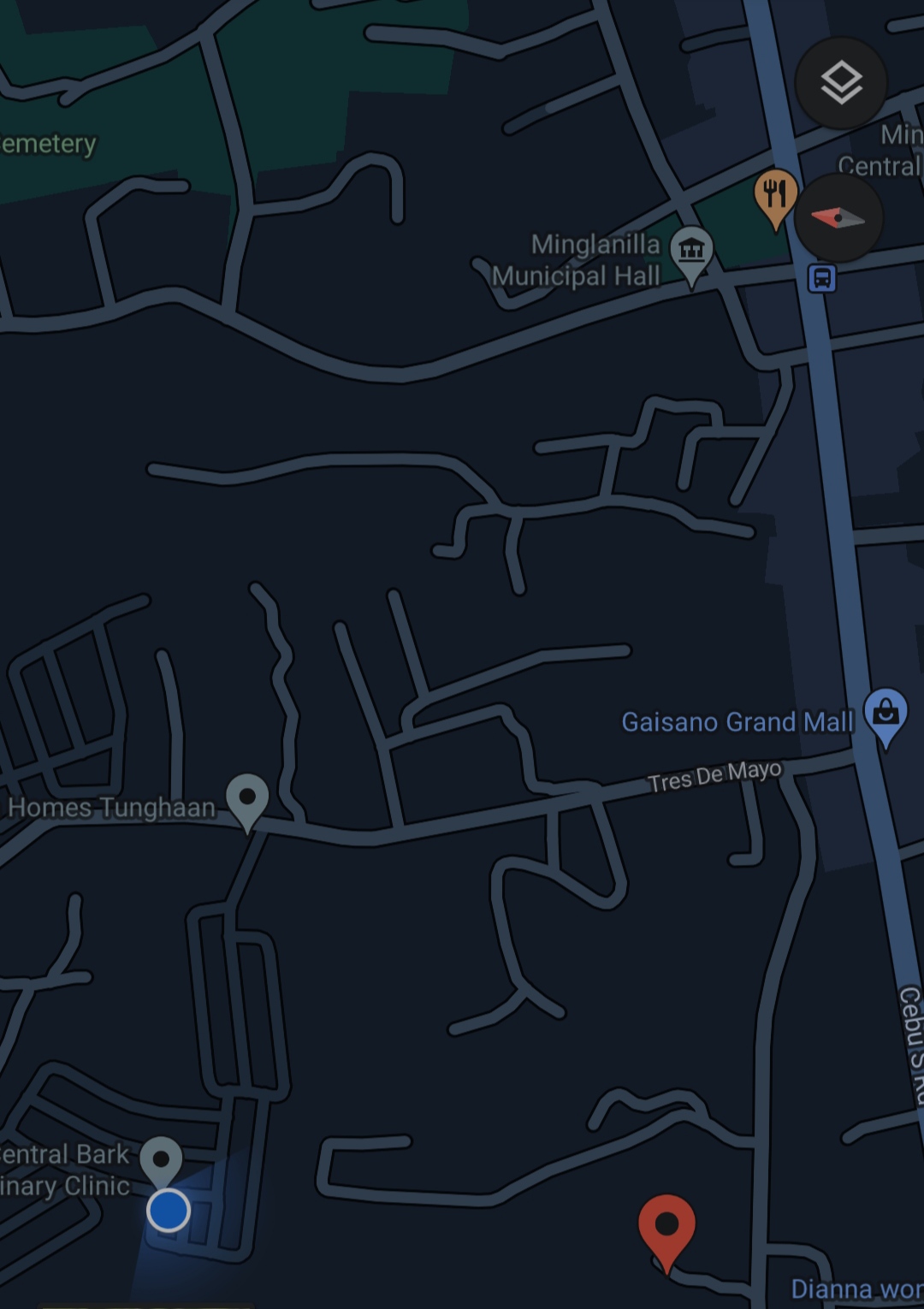This screenshot has height=1309, width=924.
Task: Tap the blue current location dot
Action: click(169, 1211)
